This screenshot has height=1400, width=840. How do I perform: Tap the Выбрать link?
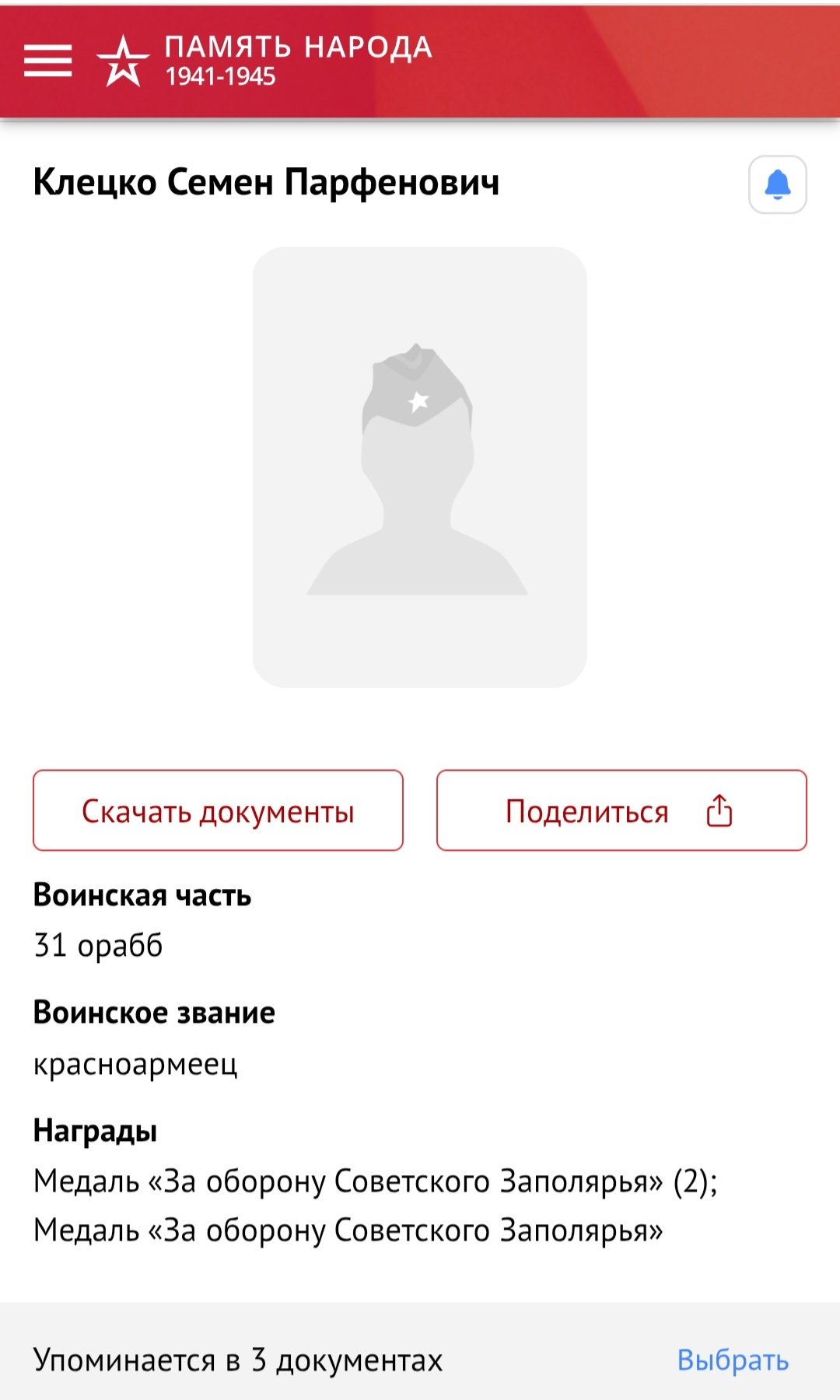click(x=733, y=1360)
